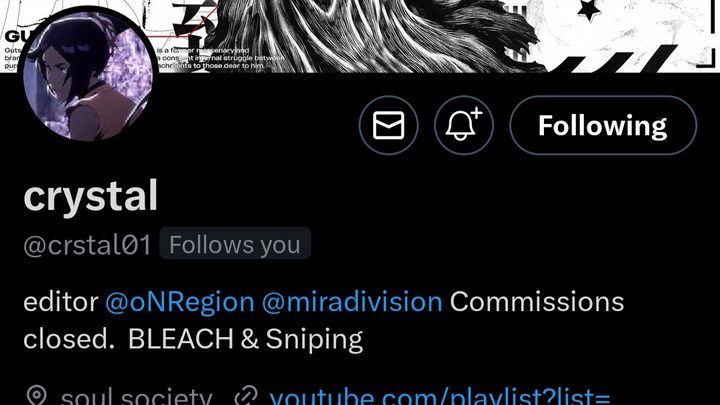Send crystal a direct message

(388, 126)
